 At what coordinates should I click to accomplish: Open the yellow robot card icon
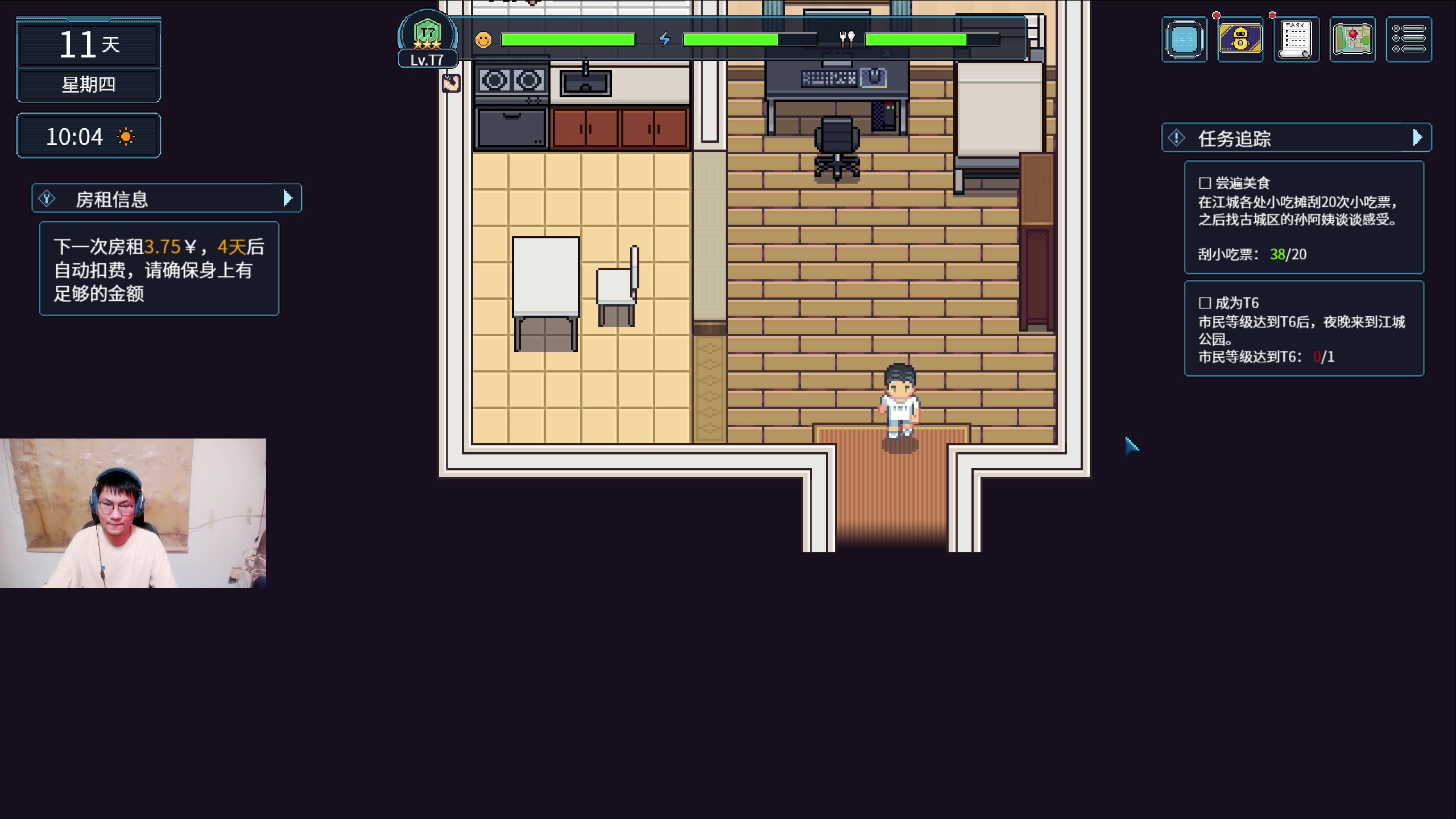point(1240,40)
